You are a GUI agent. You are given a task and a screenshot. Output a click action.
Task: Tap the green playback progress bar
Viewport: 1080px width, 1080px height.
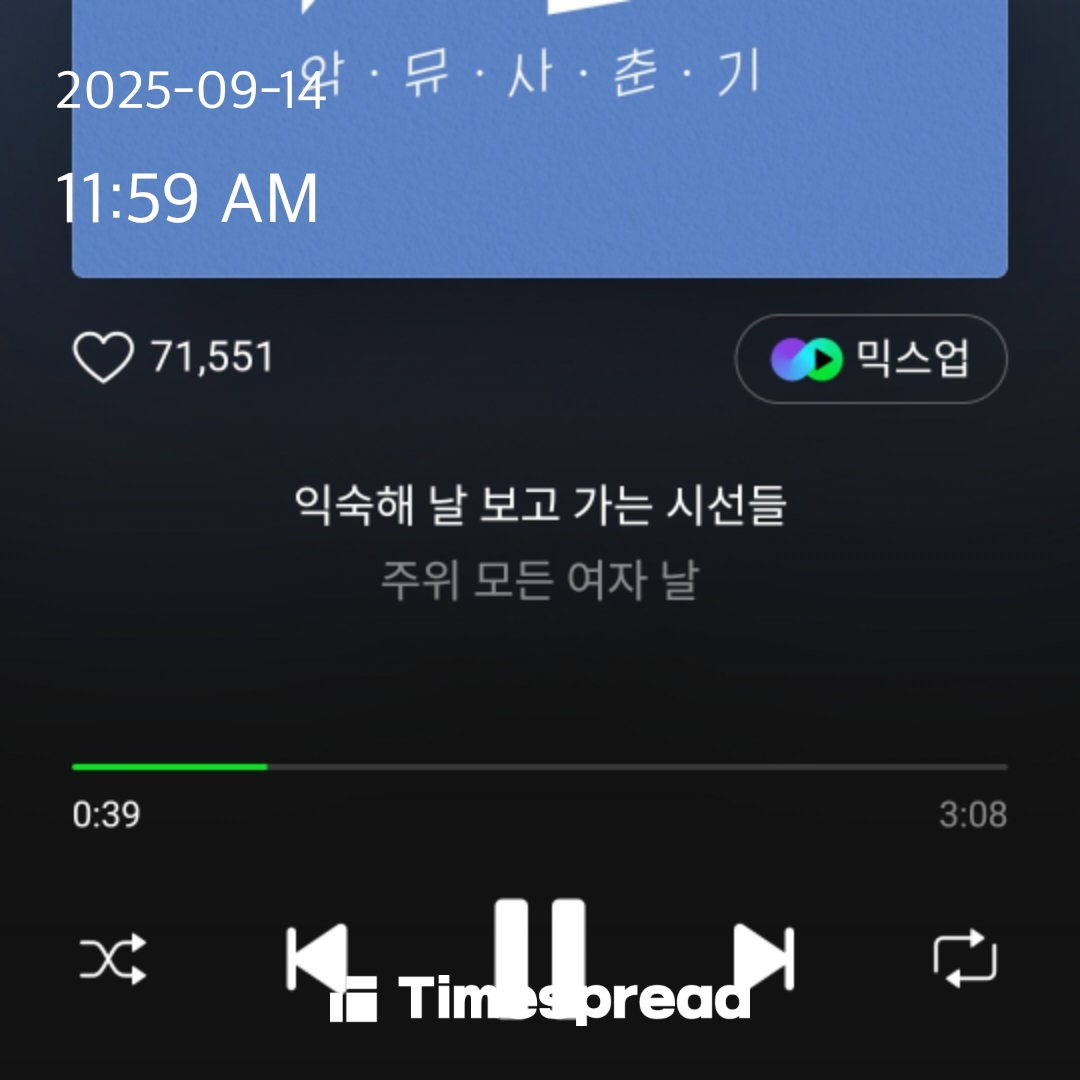tap(170, 767)
